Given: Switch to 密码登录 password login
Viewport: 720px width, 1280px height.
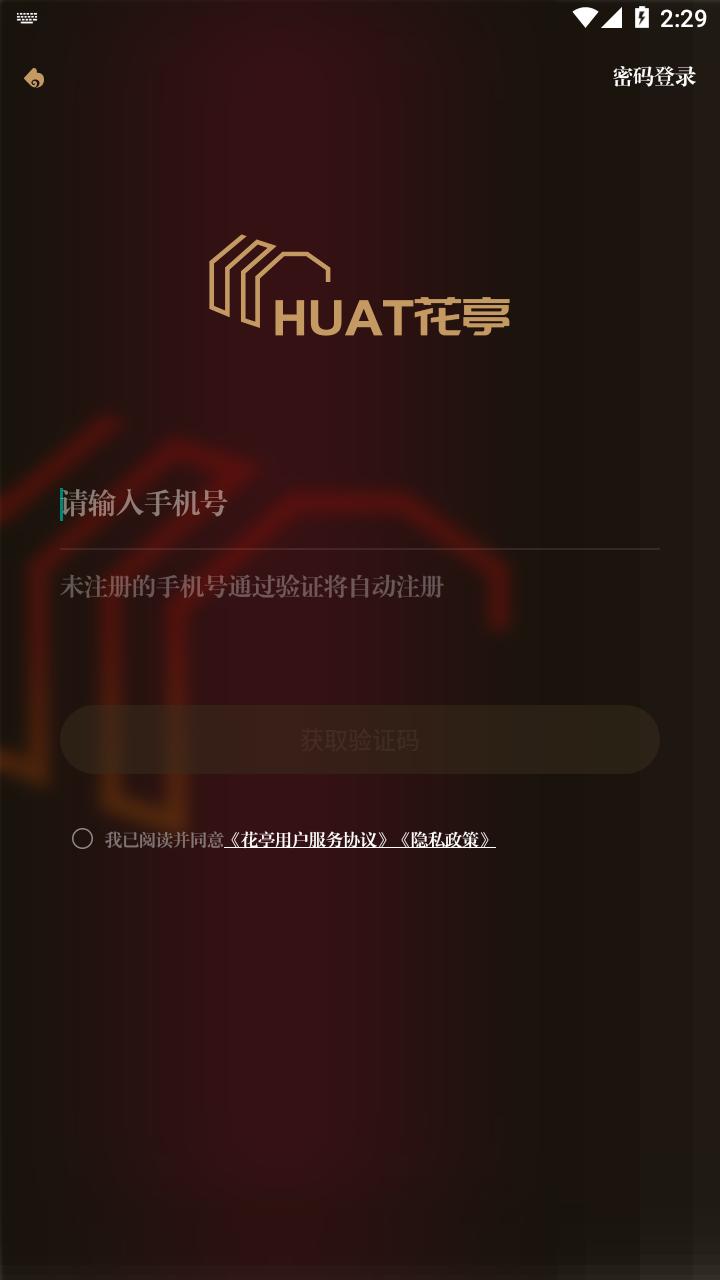Looking at the screenshot, I should pyautogui.click(x=654, y=77).
